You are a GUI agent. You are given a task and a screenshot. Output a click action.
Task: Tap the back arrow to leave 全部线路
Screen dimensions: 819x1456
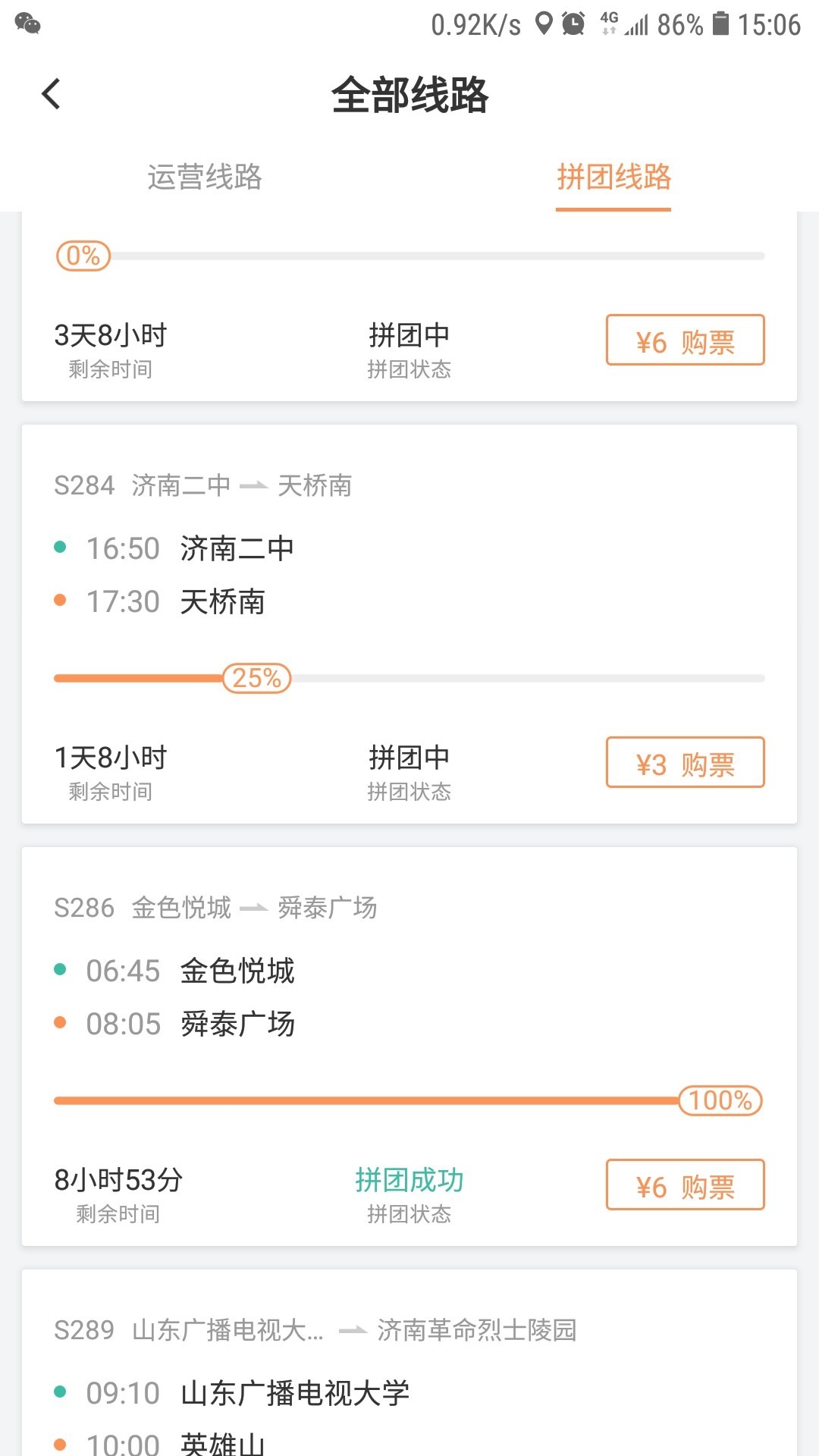[x=50, y=94]
